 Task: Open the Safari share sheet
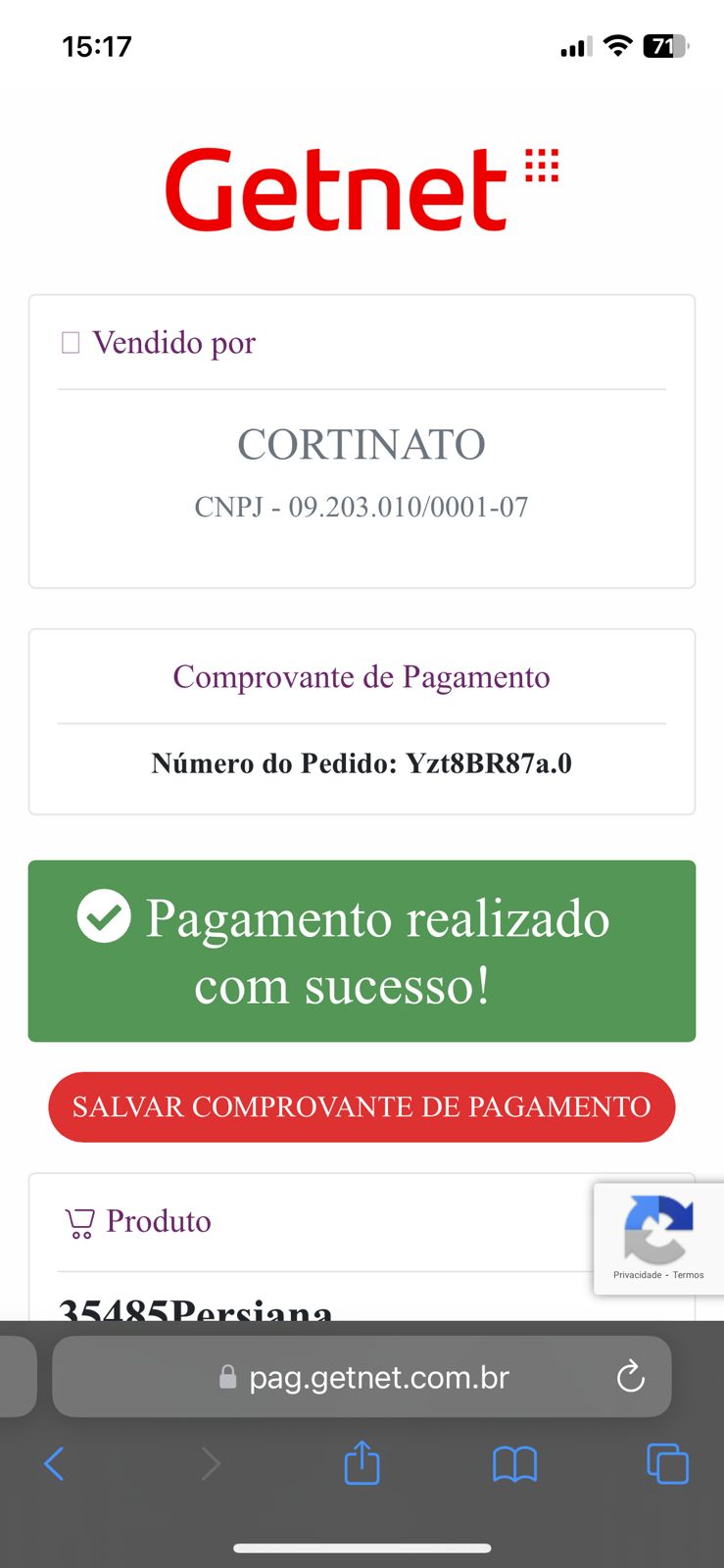[x=362, y=1462]
